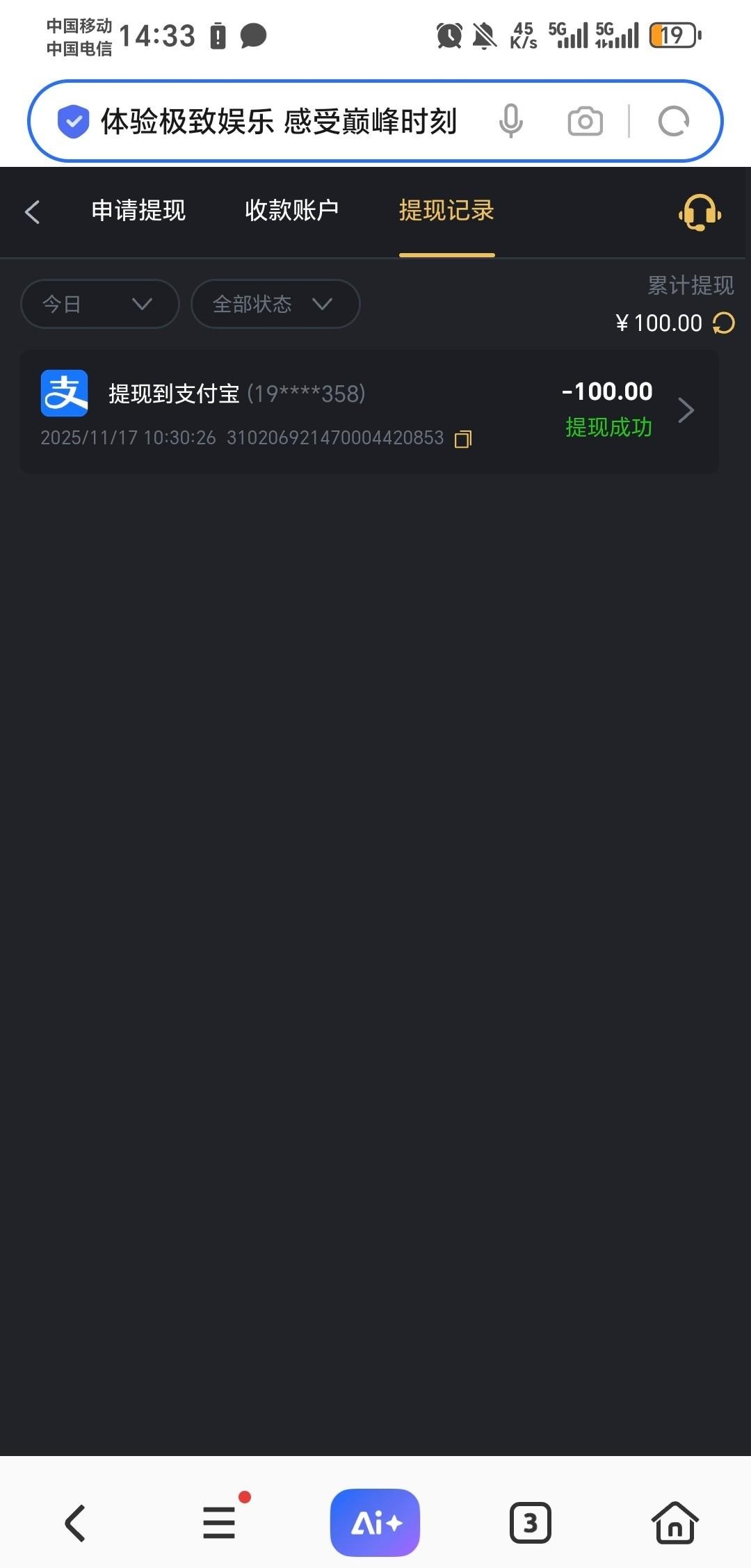Go back using the header arrow
Viewport: 751px width, 1568px height.
[x=32, y=211]
